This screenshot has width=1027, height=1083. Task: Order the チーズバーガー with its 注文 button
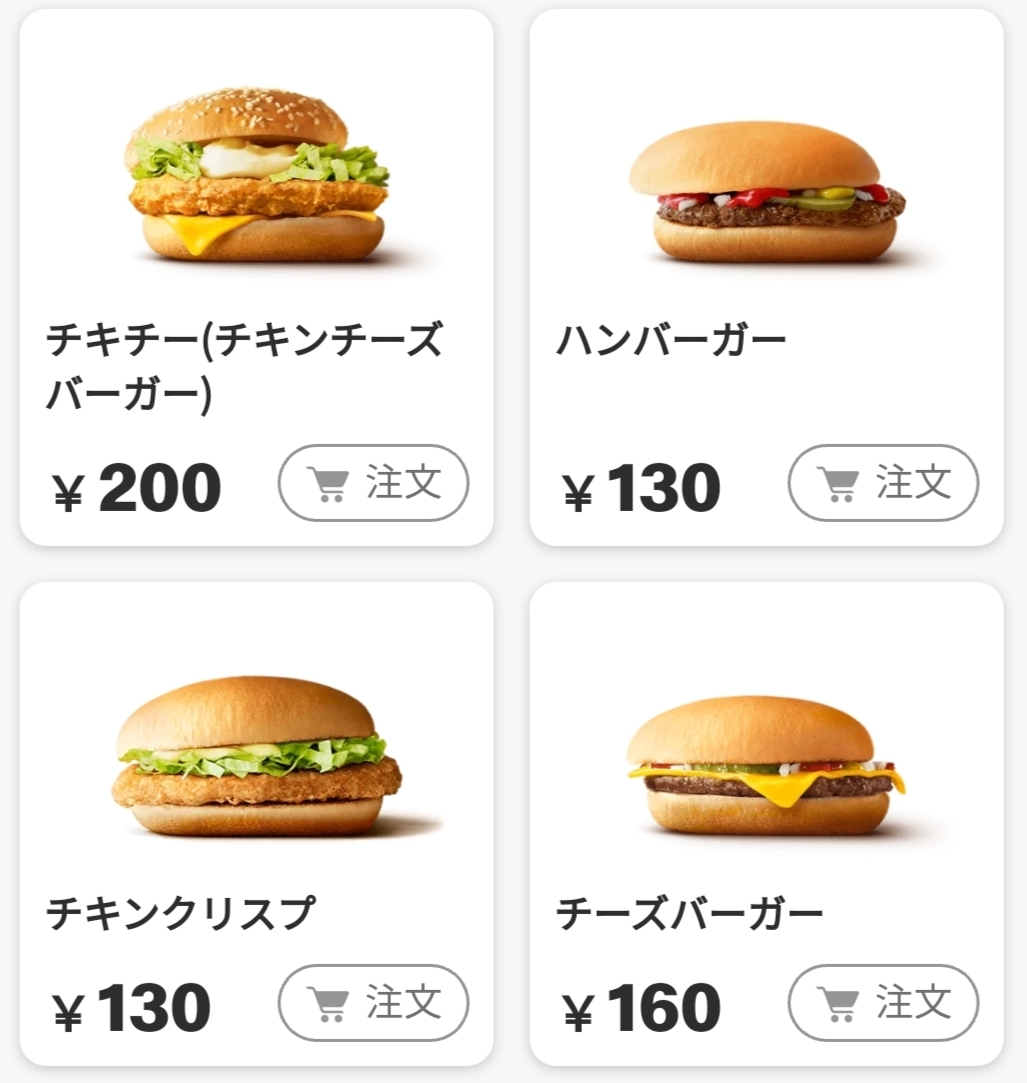click(883, 1003)
